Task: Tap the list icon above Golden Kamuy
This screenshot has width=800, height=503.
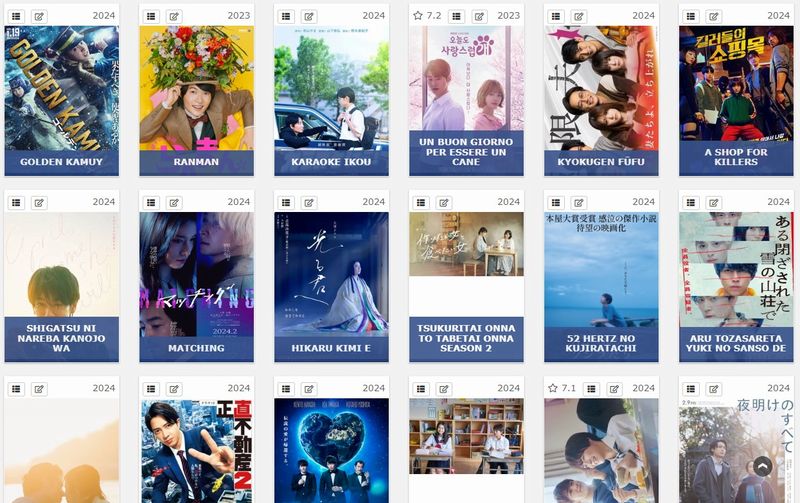Action: coord(17,17)
